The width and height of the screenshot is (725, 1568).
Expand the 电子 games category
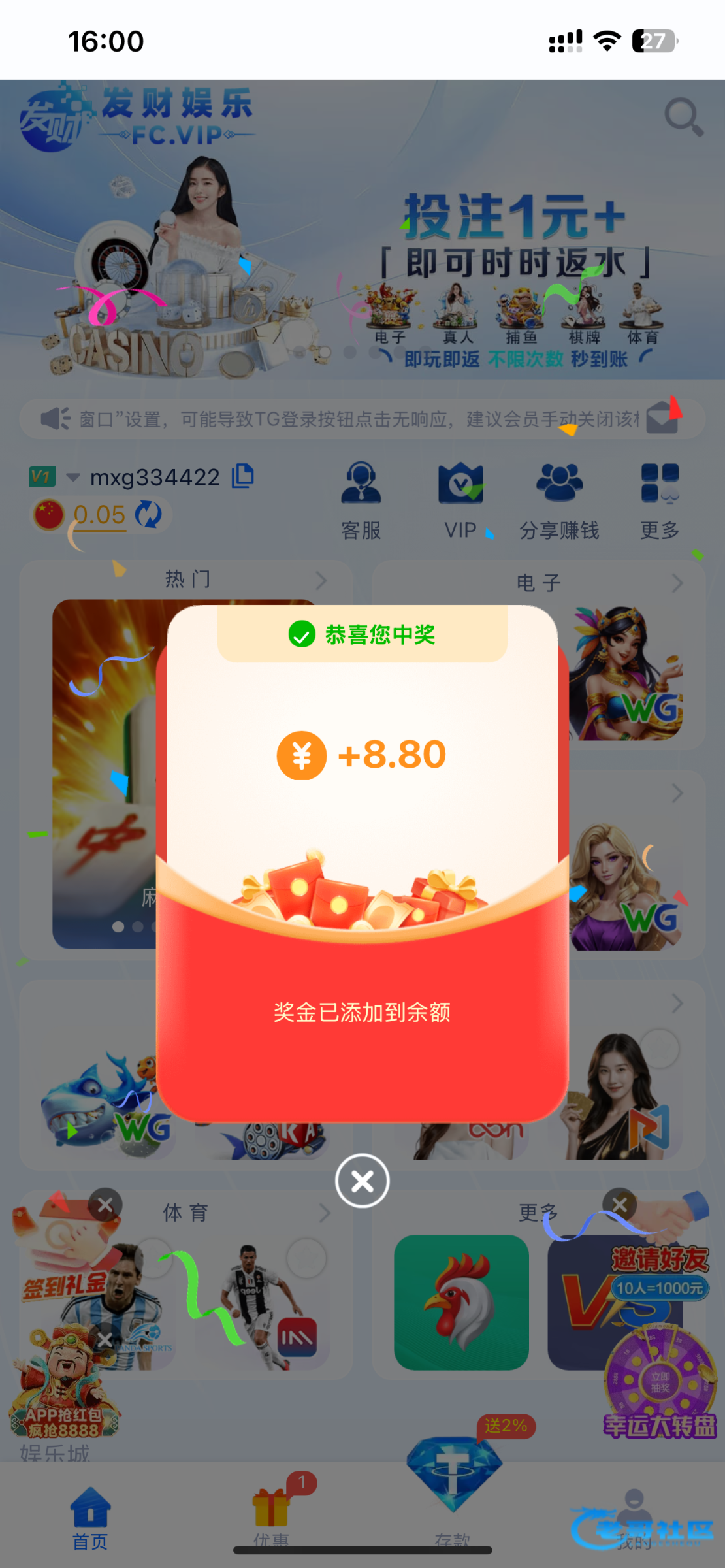(677, 583)
